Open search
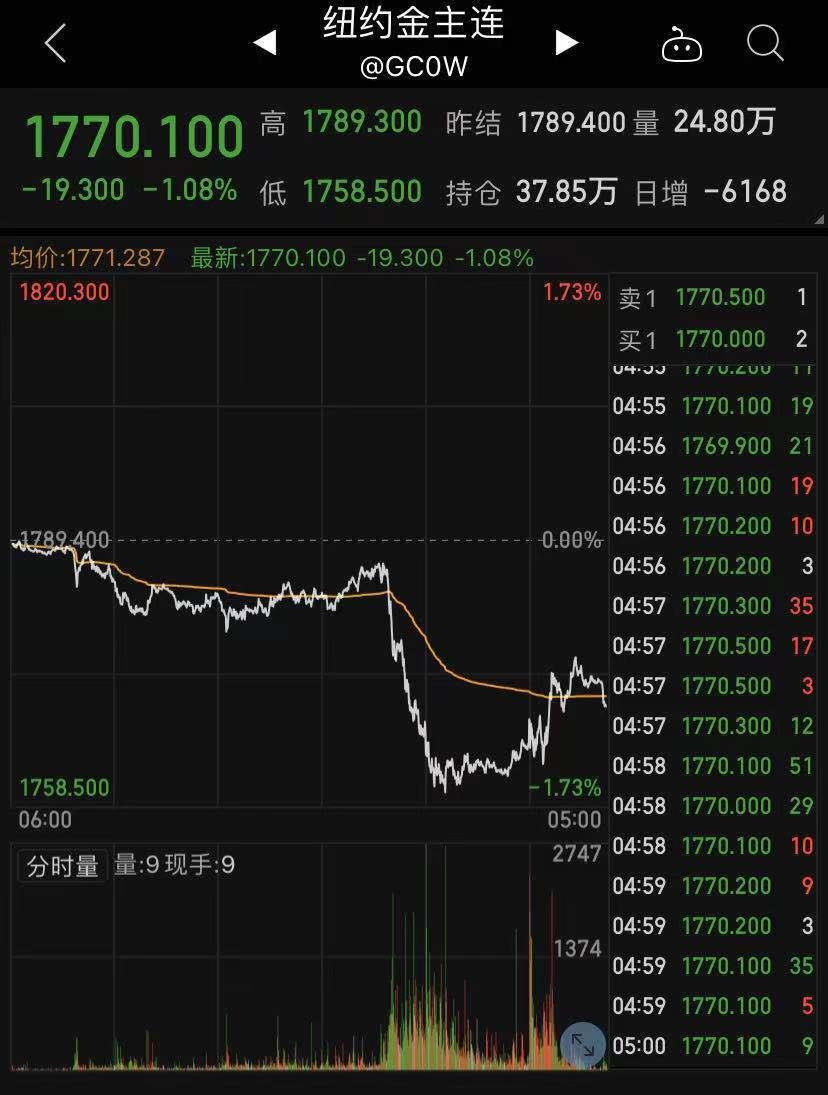Image resolution: width=828 pixels, height=1095 pixels. (x=765, y=44)
